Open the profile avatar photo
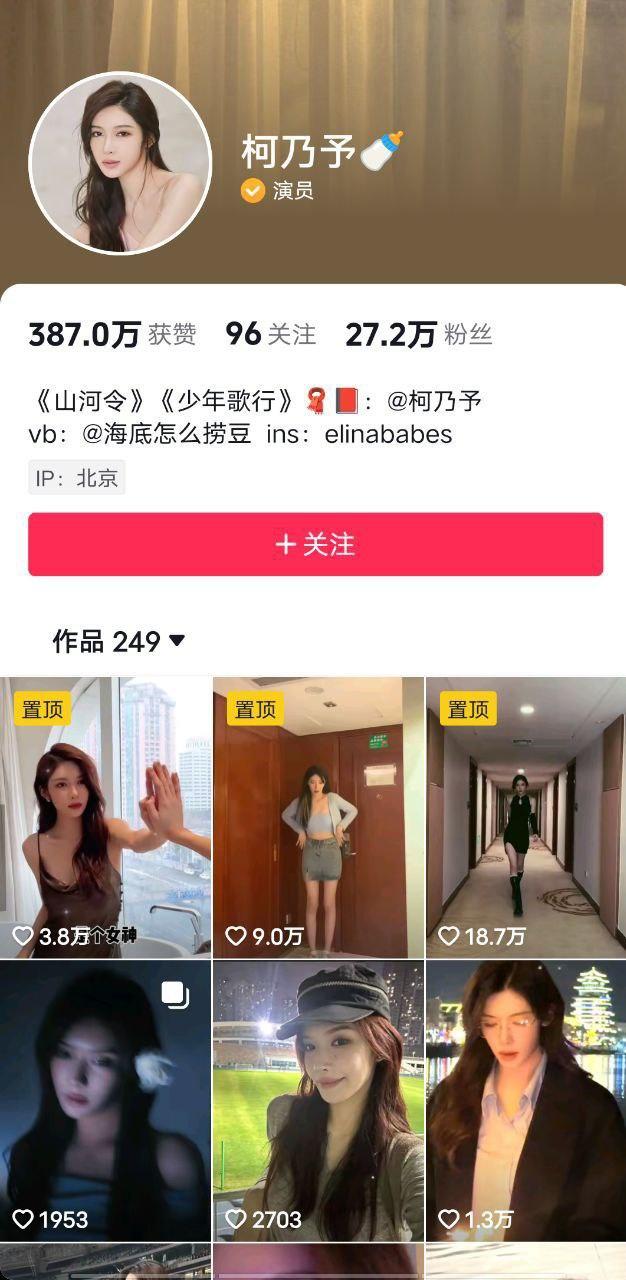Viewport: 626px width, 1280px height. 120,163
